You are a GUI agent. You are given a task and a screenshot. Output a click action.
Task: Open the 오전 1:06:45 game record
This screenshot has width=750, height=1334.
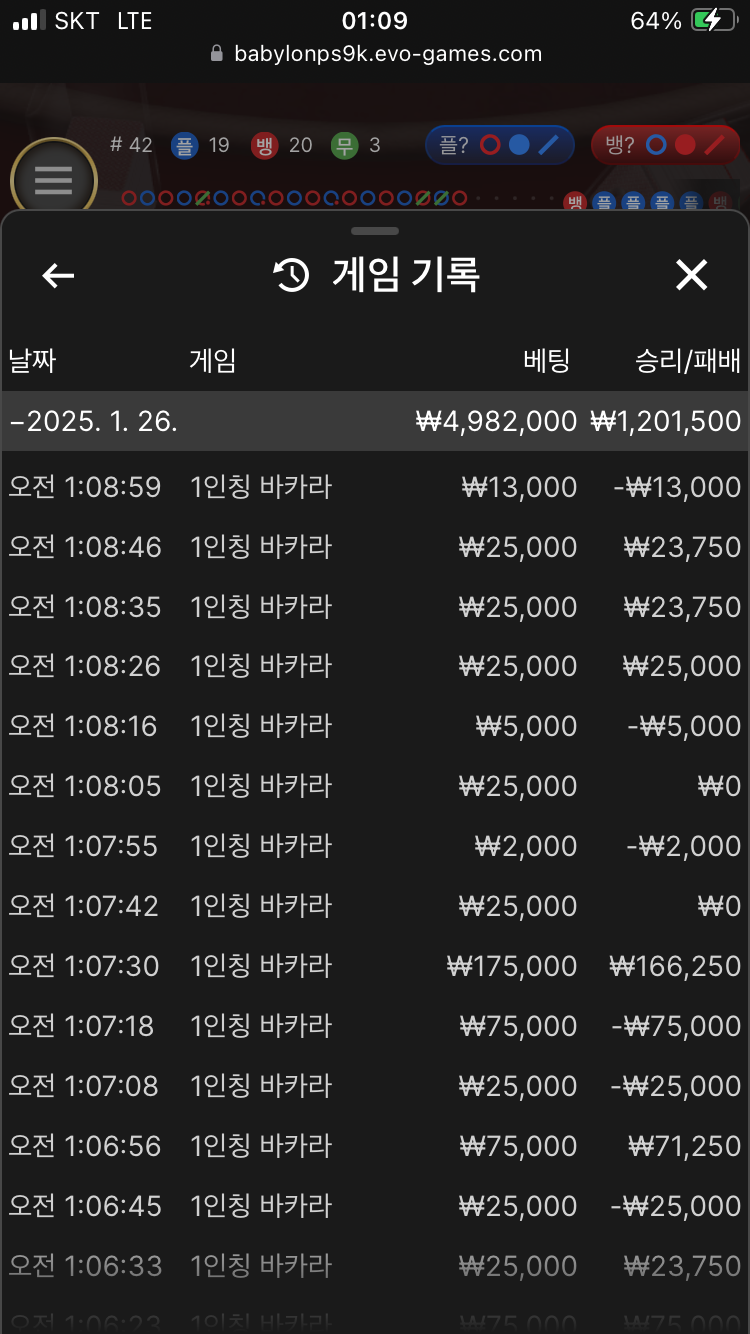(375, 1206)
